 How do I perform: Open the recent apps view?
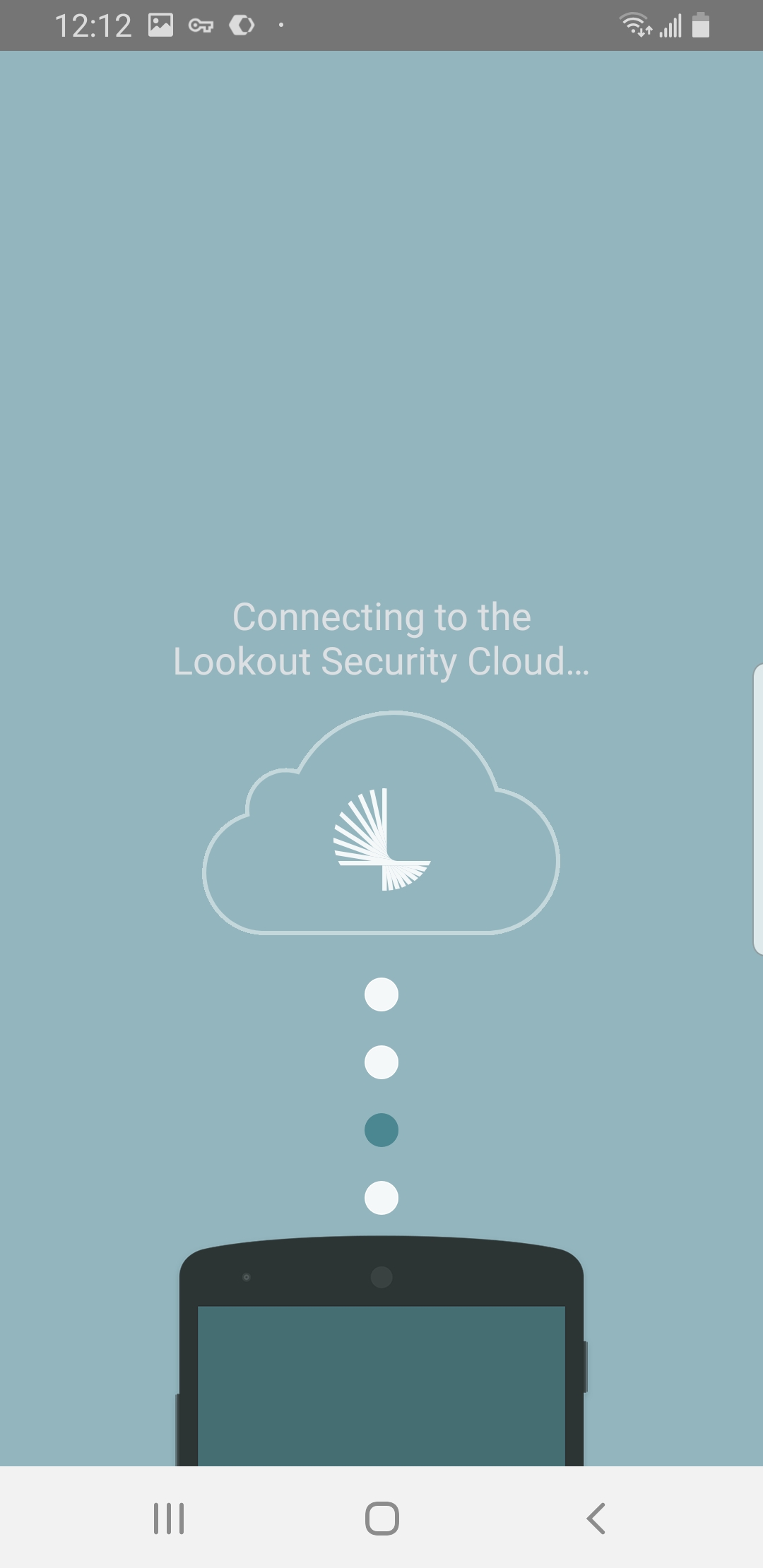(169, 1518)
